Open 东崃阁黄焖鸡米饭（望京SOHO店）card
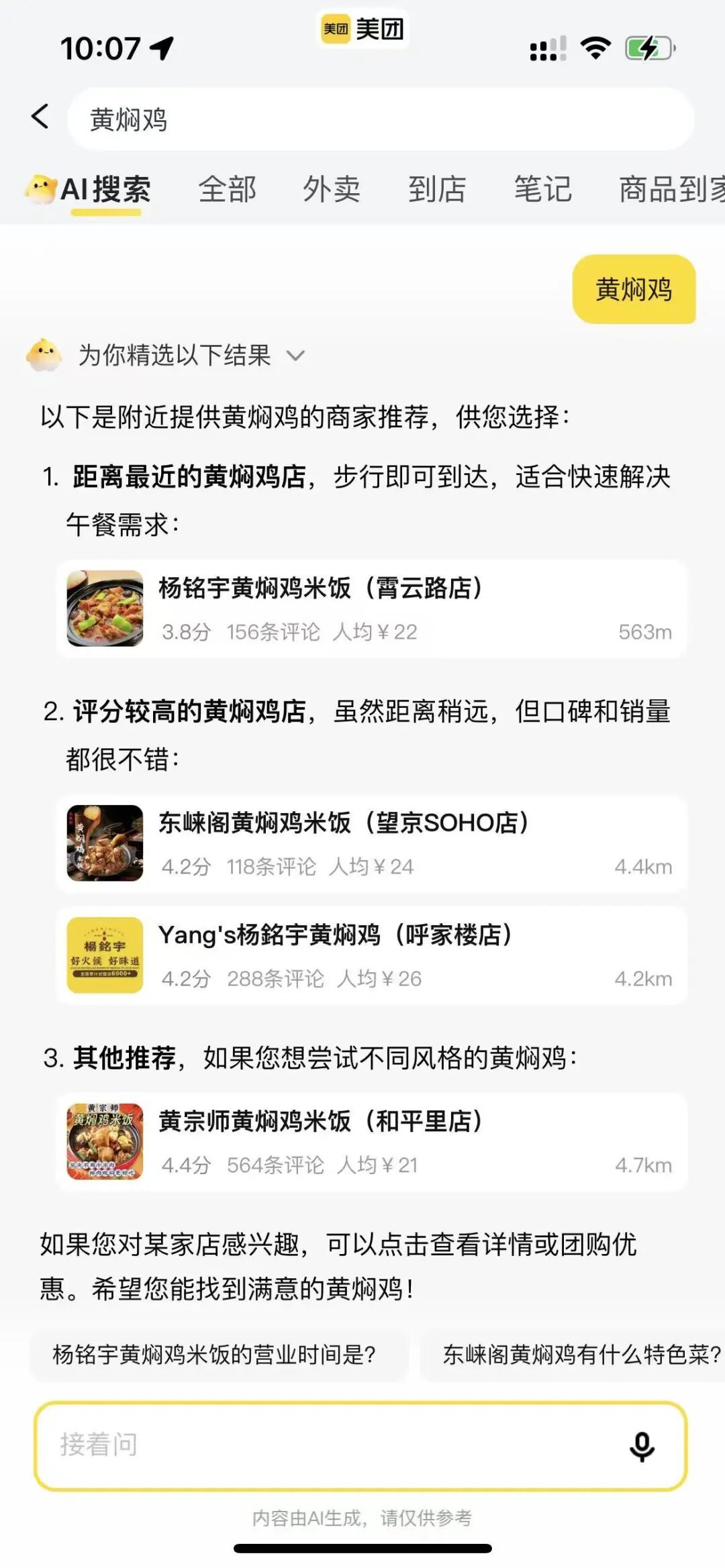725x1568 pixels. coord(371,843)
